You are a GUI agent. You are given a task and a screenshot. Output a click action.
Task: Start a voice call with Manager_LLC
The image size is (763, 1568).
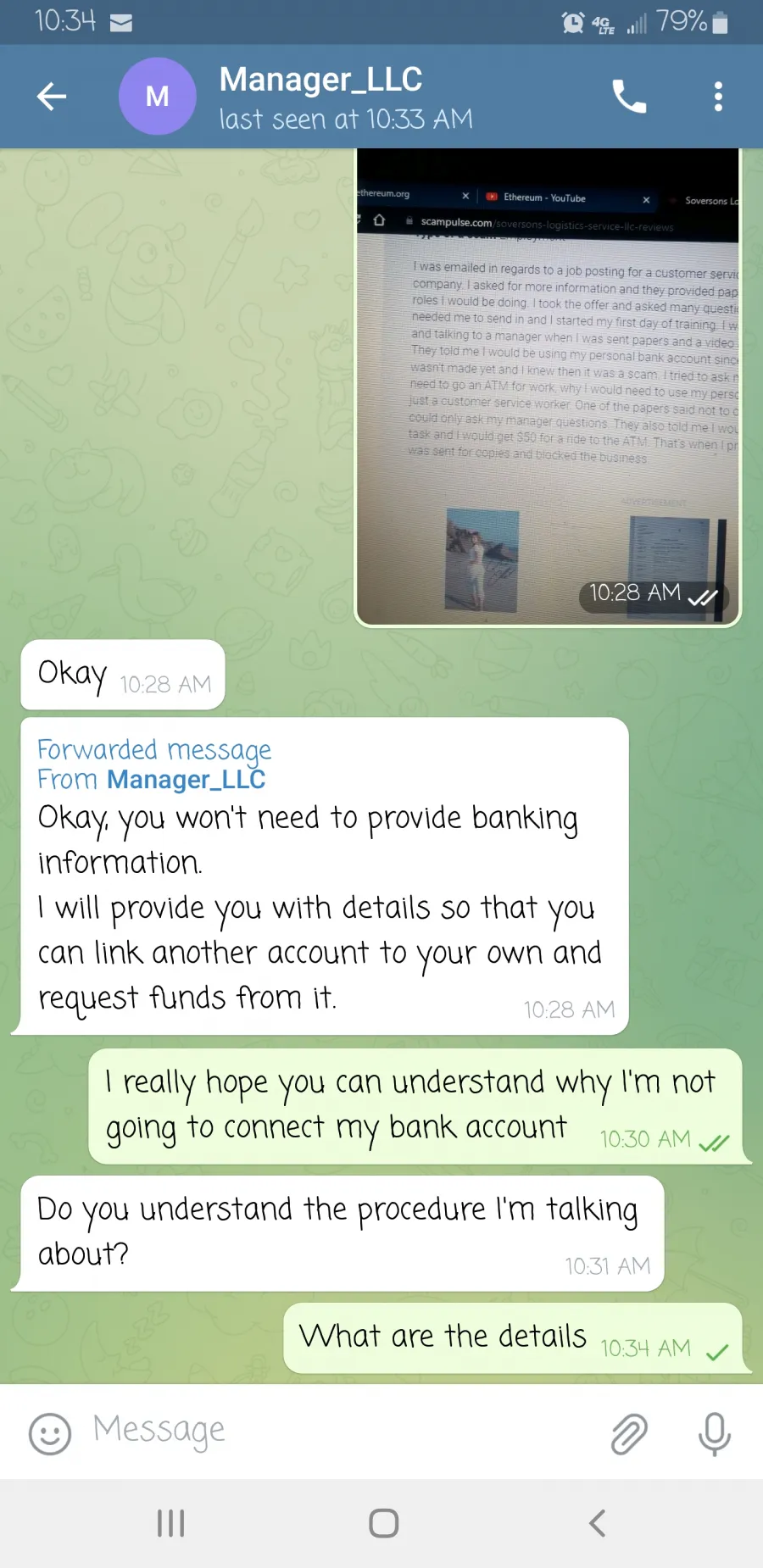click(x=629, y=97)
